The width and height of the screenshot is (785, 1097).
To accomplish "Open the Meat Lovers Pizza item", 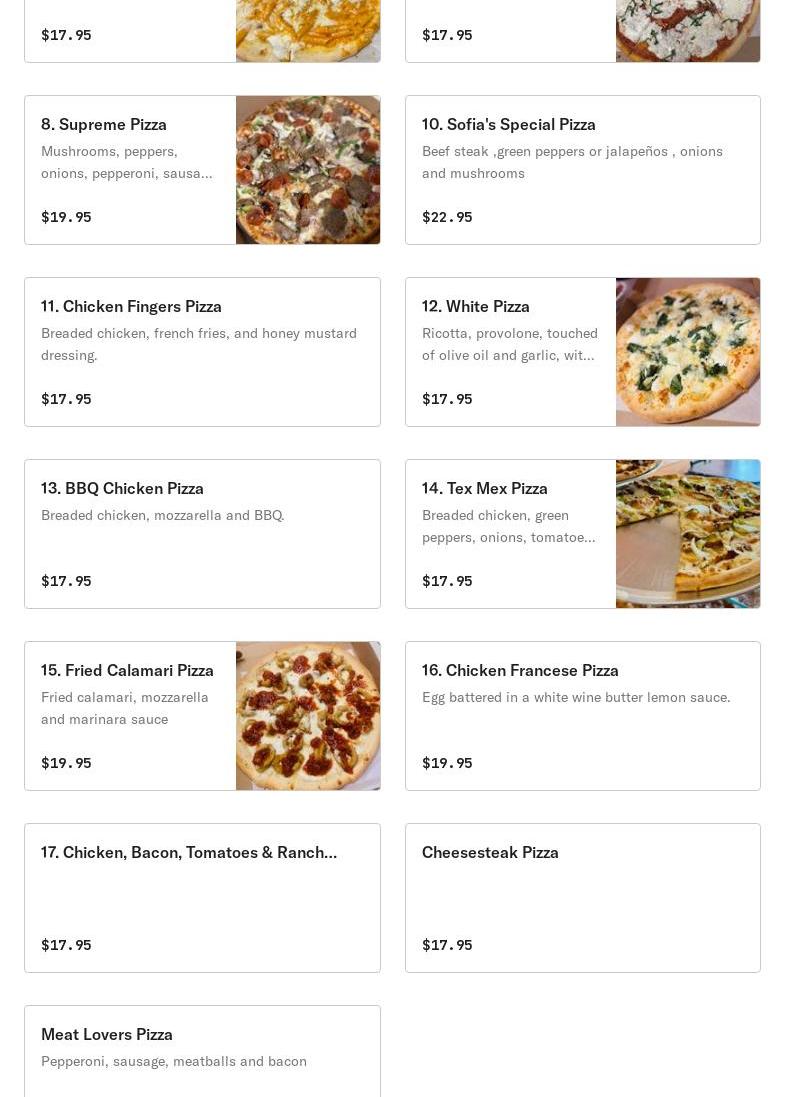I will [202, 1050].
